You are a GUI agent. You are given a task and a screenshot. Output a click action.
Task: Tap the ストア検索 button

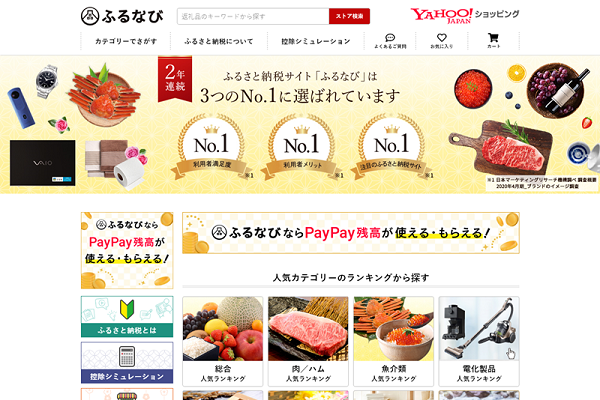[x=350, y=16]
